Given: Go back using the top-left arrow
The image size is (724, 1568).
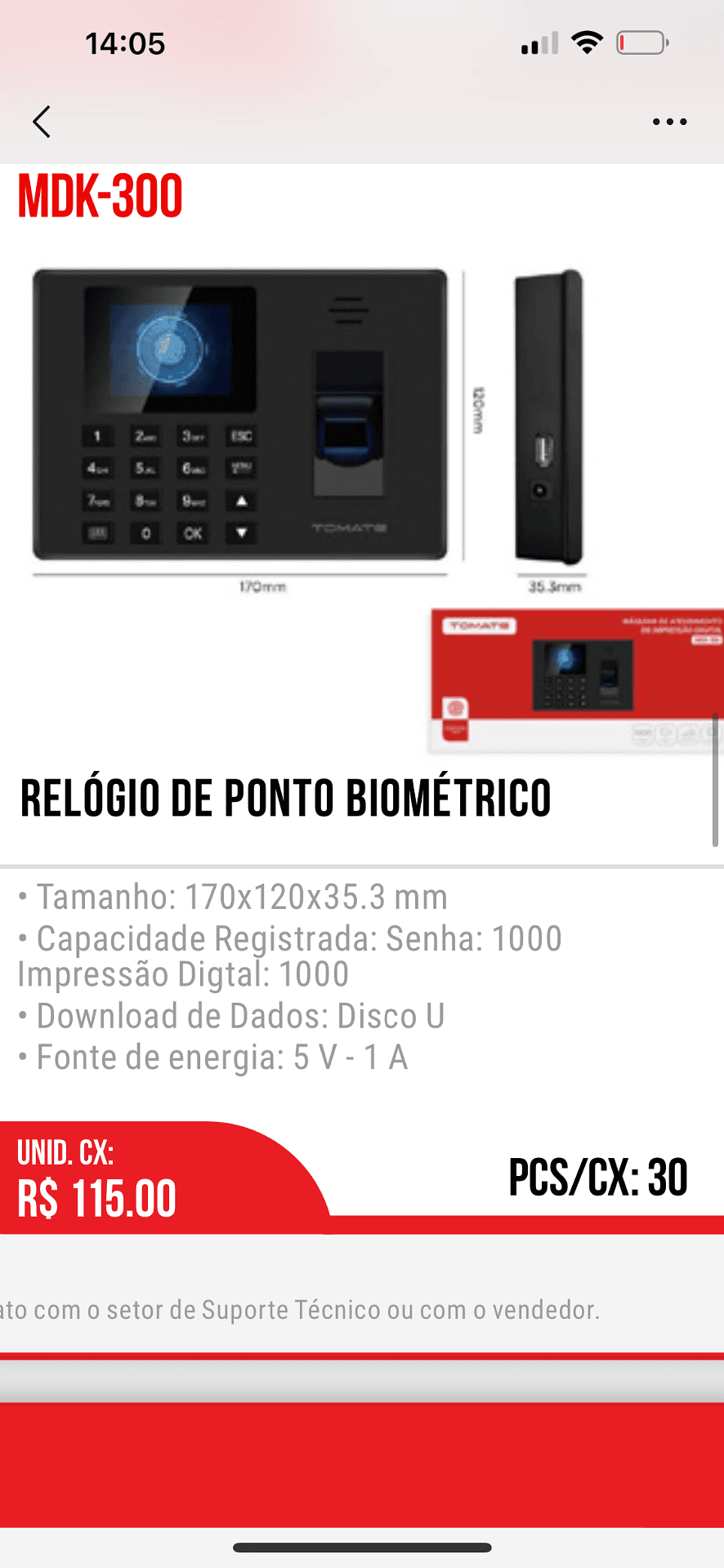Looking at the screenshot, I should pos(42,122).
